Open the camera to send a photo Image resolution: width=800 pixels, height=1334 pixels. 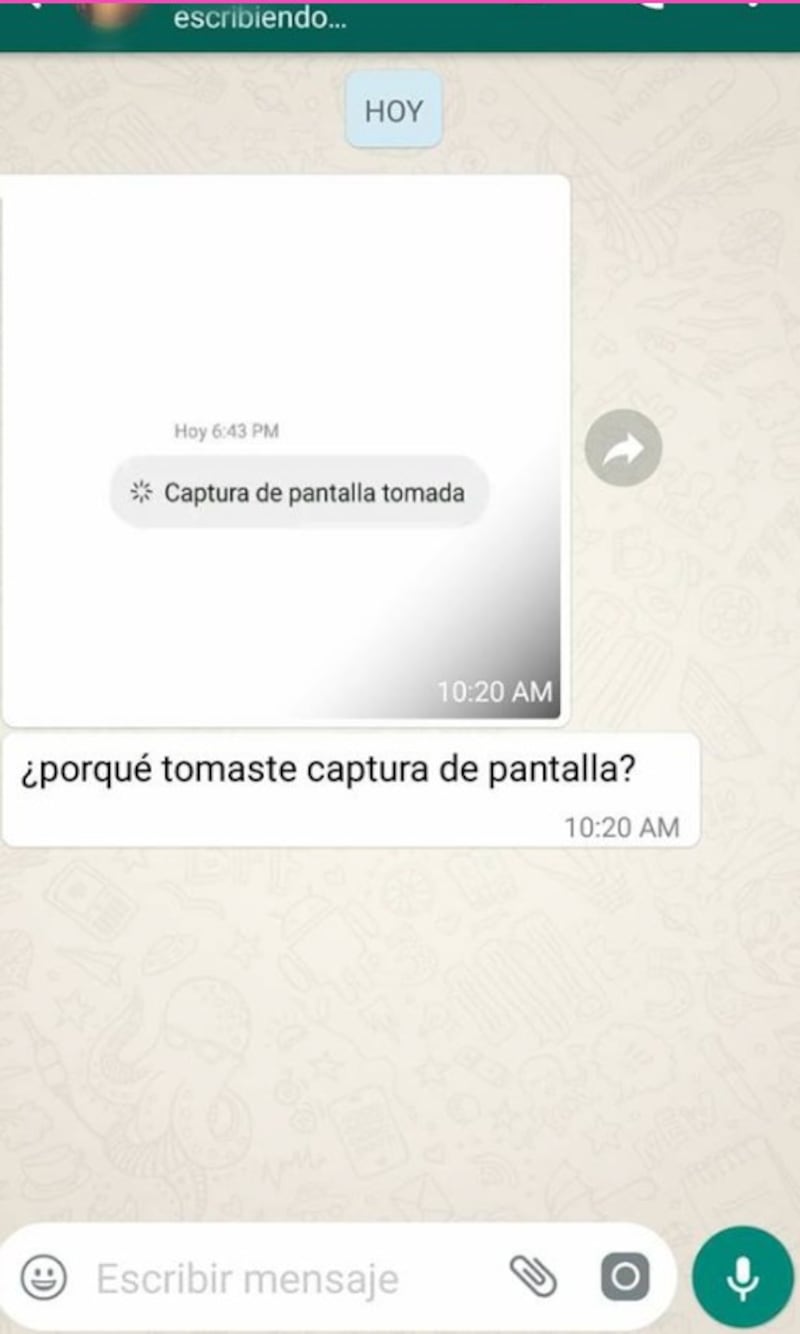pyautogui.click(x=625, y=1277)
